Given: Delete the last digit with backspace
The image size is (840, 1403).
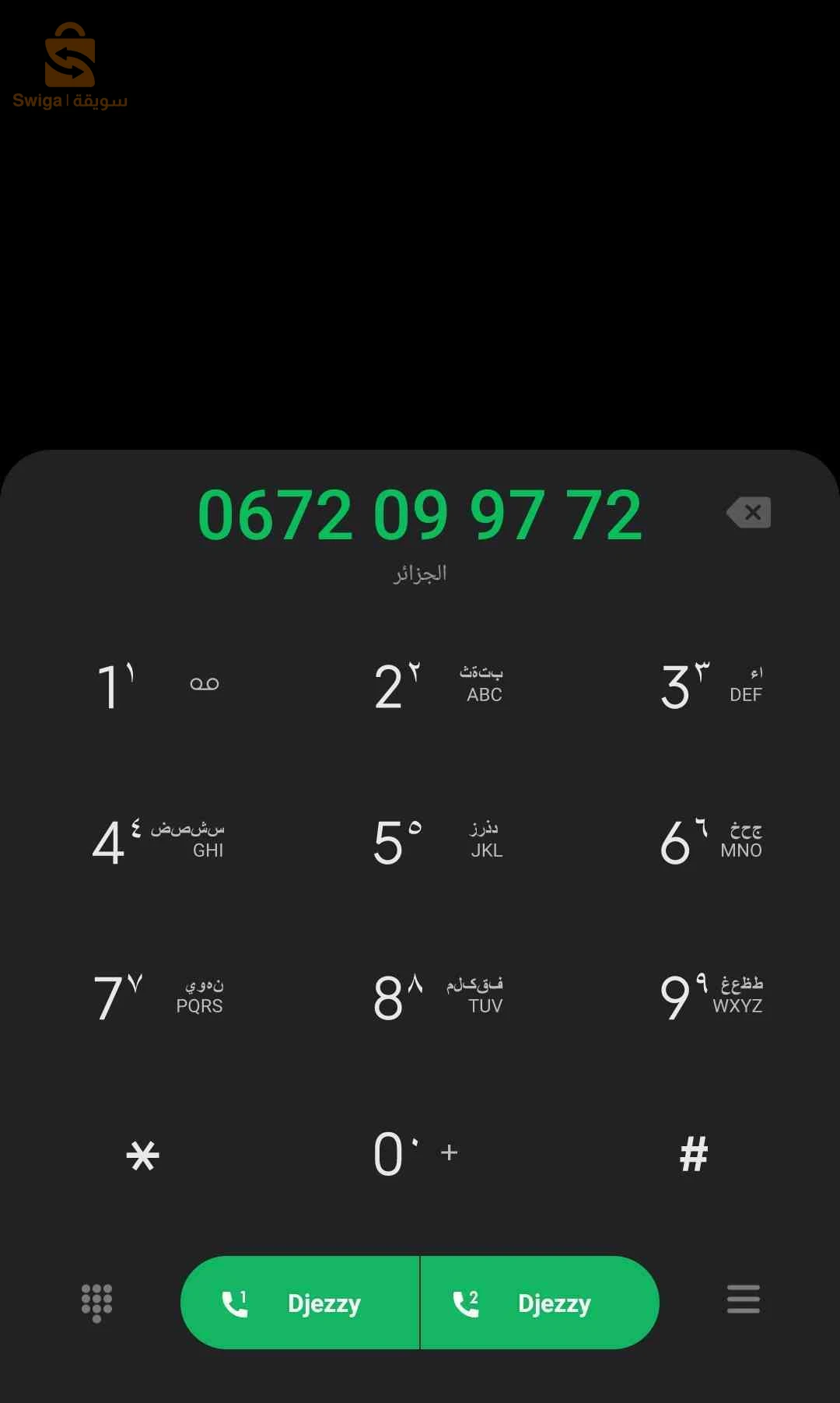Looking at the screenshot, I should coord(749,513).
